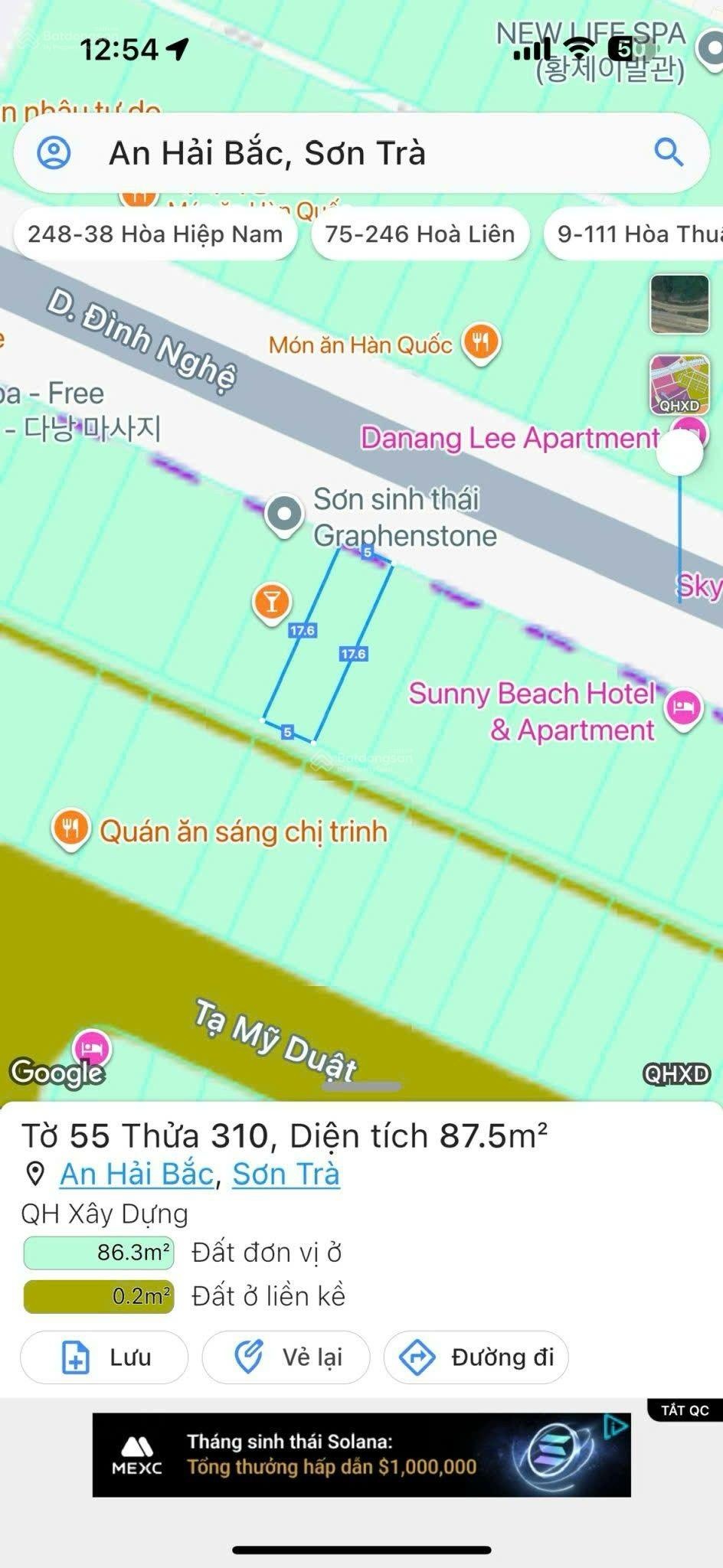Select the 75-246 Hoà Liên chip
This screenshot has width=723, height=1568.
(x=420, y=234)
